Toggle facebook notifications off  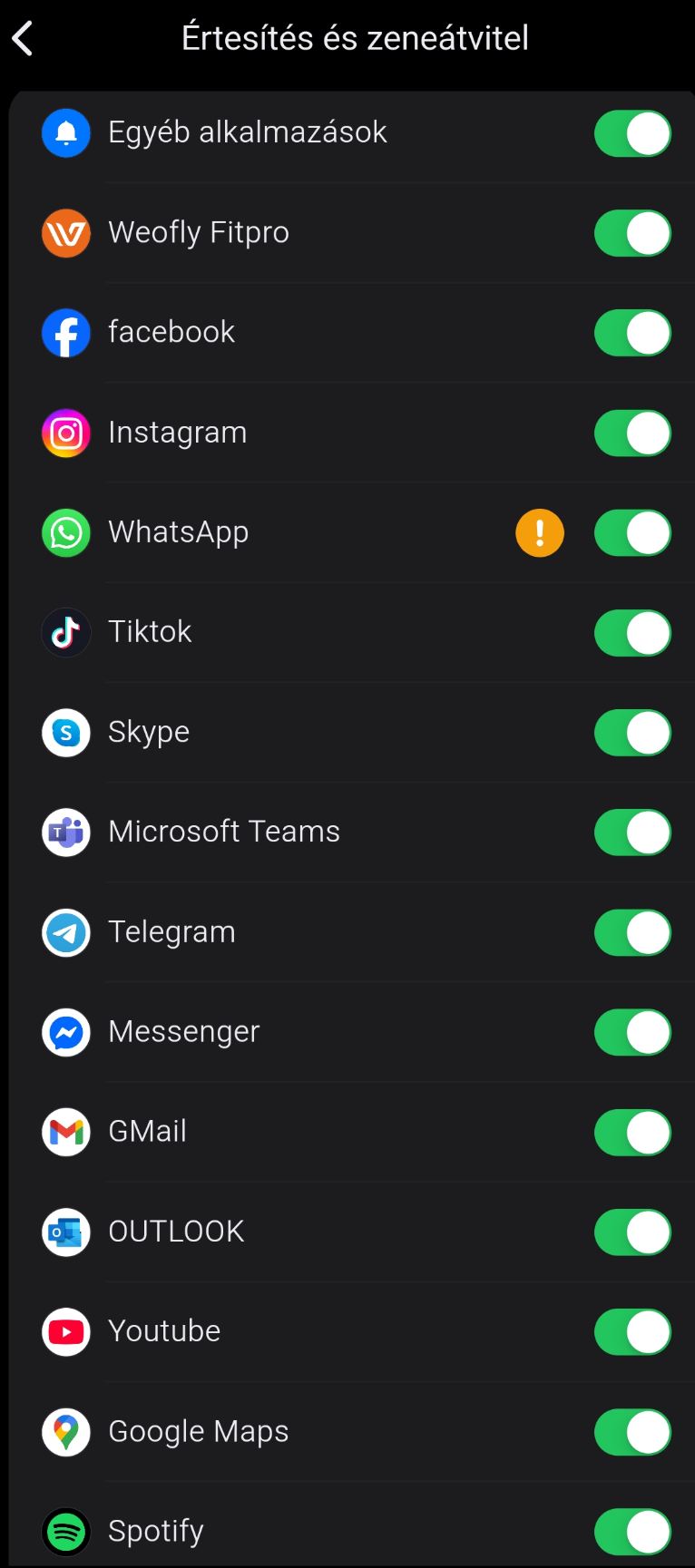pyautogui.click(x=632, y=333)
